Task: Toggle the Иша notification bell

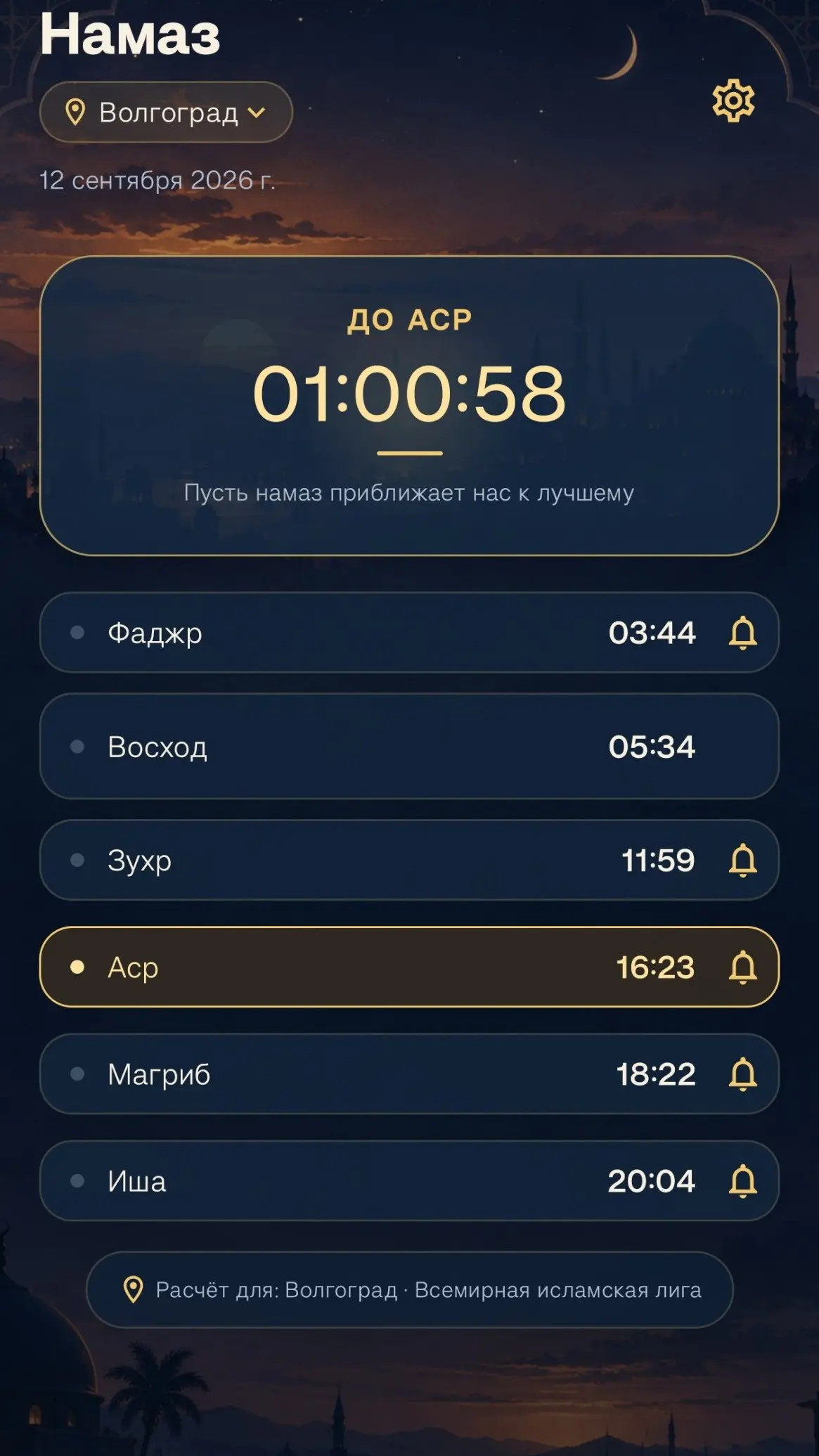Action: click(x=742, y=1181)
